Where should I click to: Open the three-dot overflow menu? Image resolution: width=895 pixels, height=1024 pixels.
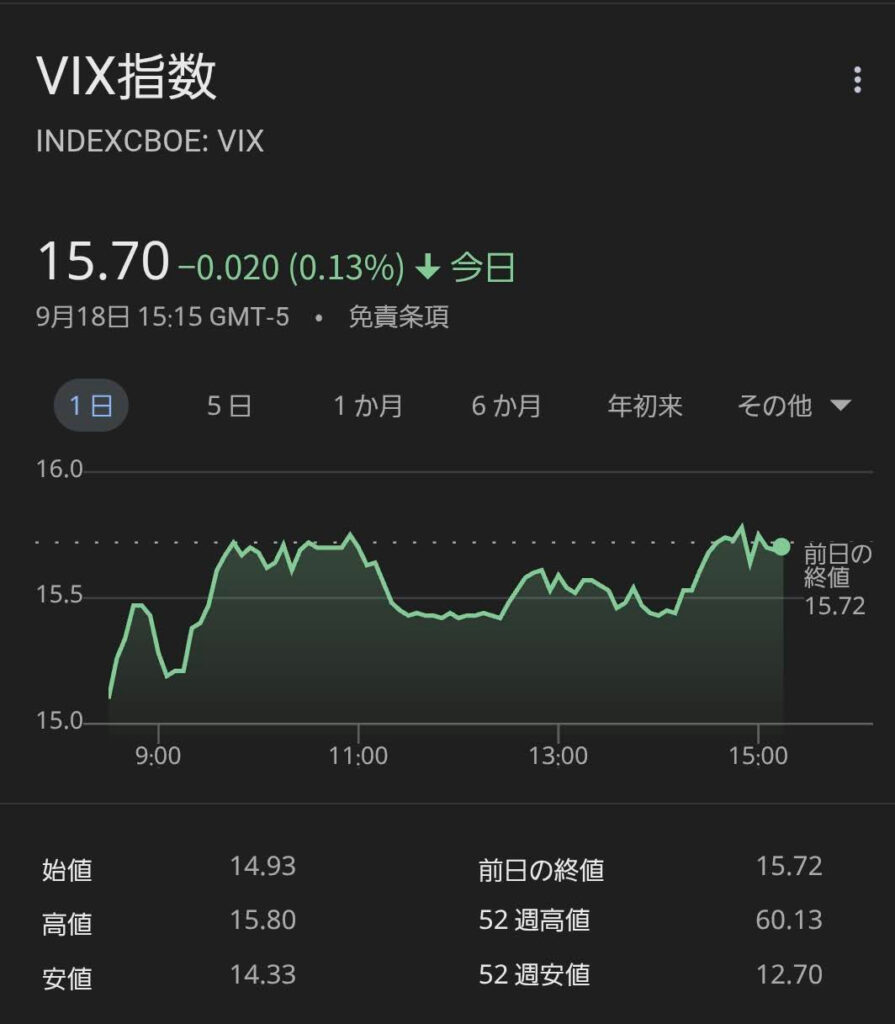857,80
